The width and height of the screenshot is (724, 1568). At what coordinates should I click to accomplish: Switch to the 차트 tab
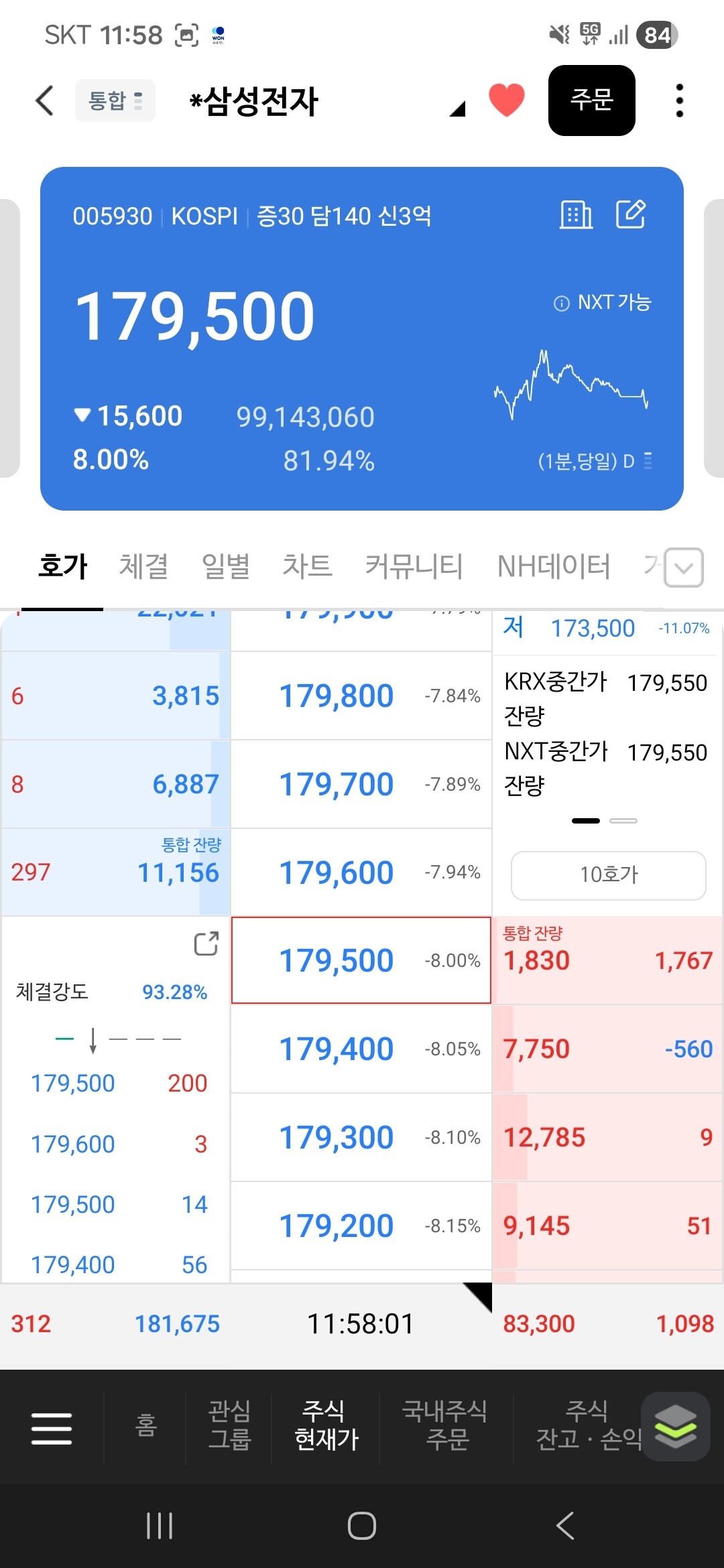coord(308,566)
